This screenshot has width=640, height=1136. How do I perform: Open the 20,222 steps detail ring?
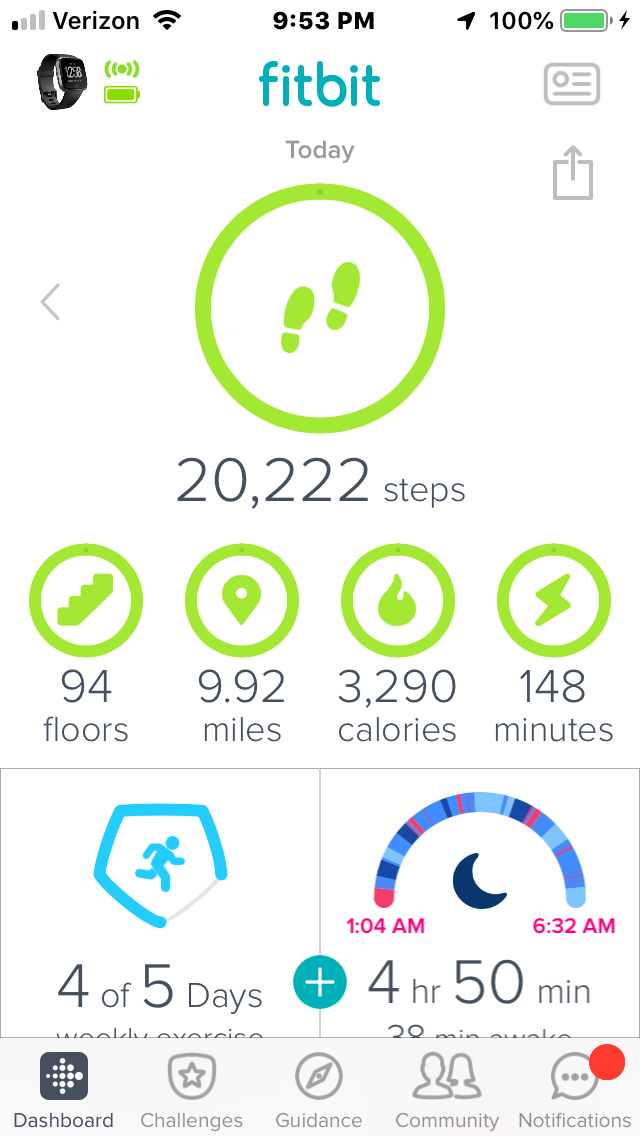(x=320, y=309)
